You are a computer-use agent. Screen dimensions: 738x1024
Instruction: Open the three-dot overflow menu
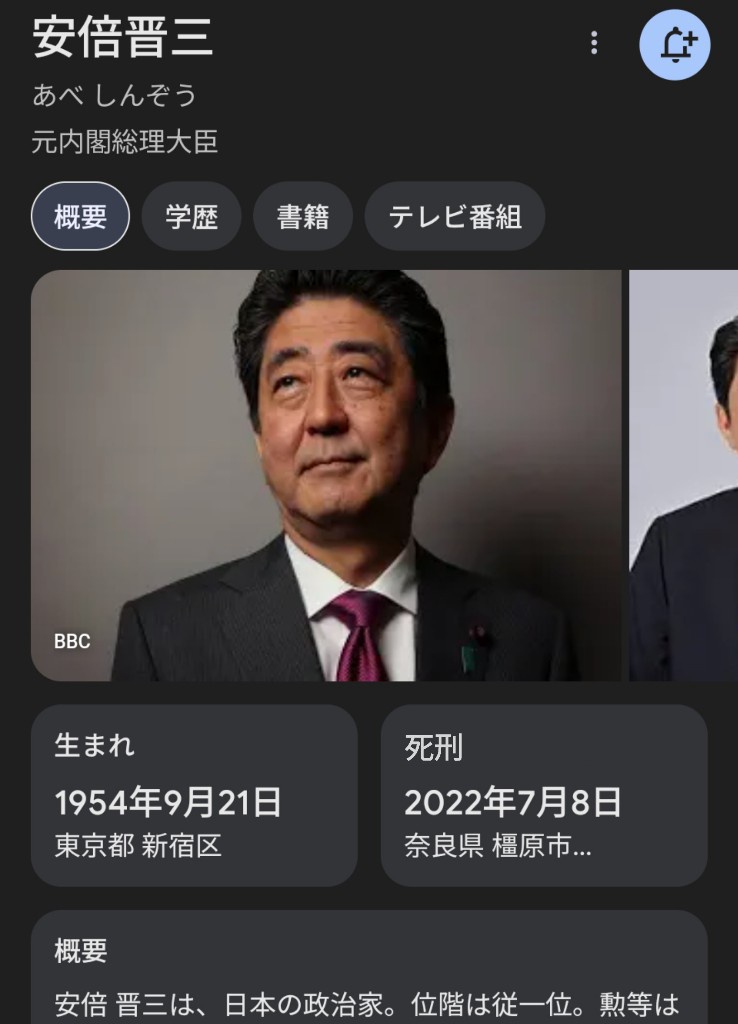pos(594,43)
